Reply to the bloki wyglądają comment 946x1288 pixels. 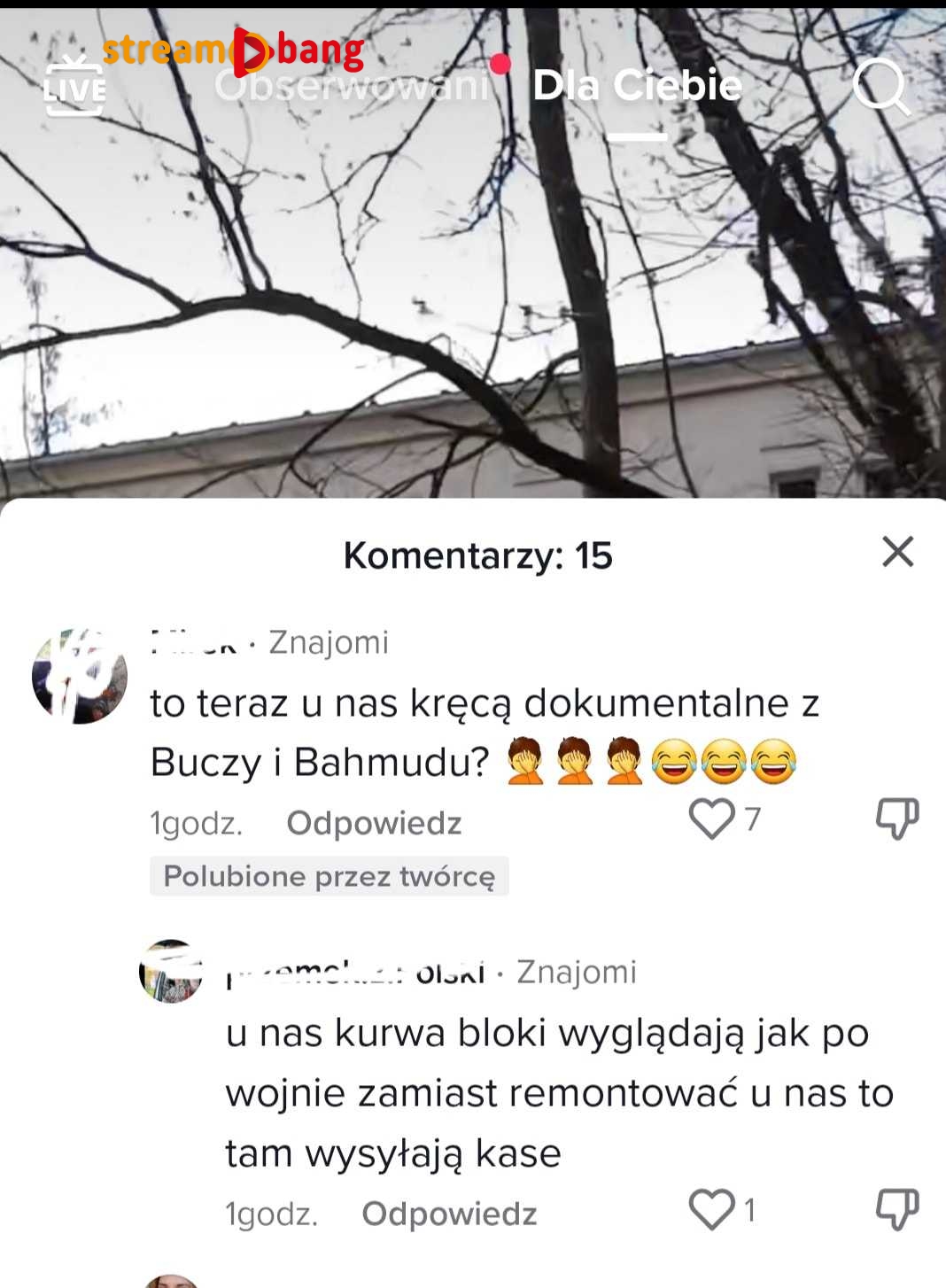(x=449, y=1214)
